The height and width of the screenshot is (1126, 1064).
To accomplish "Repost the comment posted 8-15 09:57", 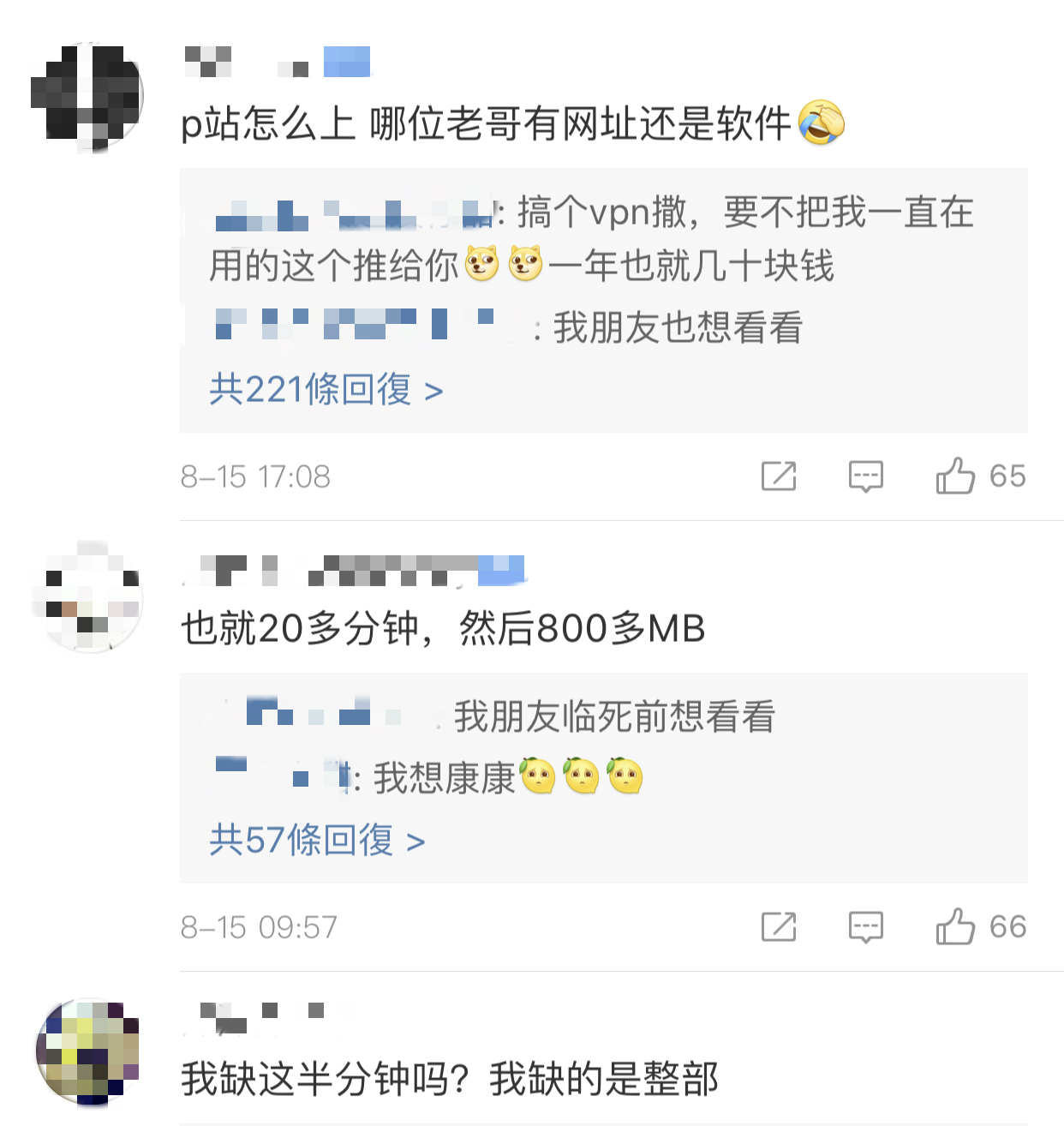I will tap(779, 927).
